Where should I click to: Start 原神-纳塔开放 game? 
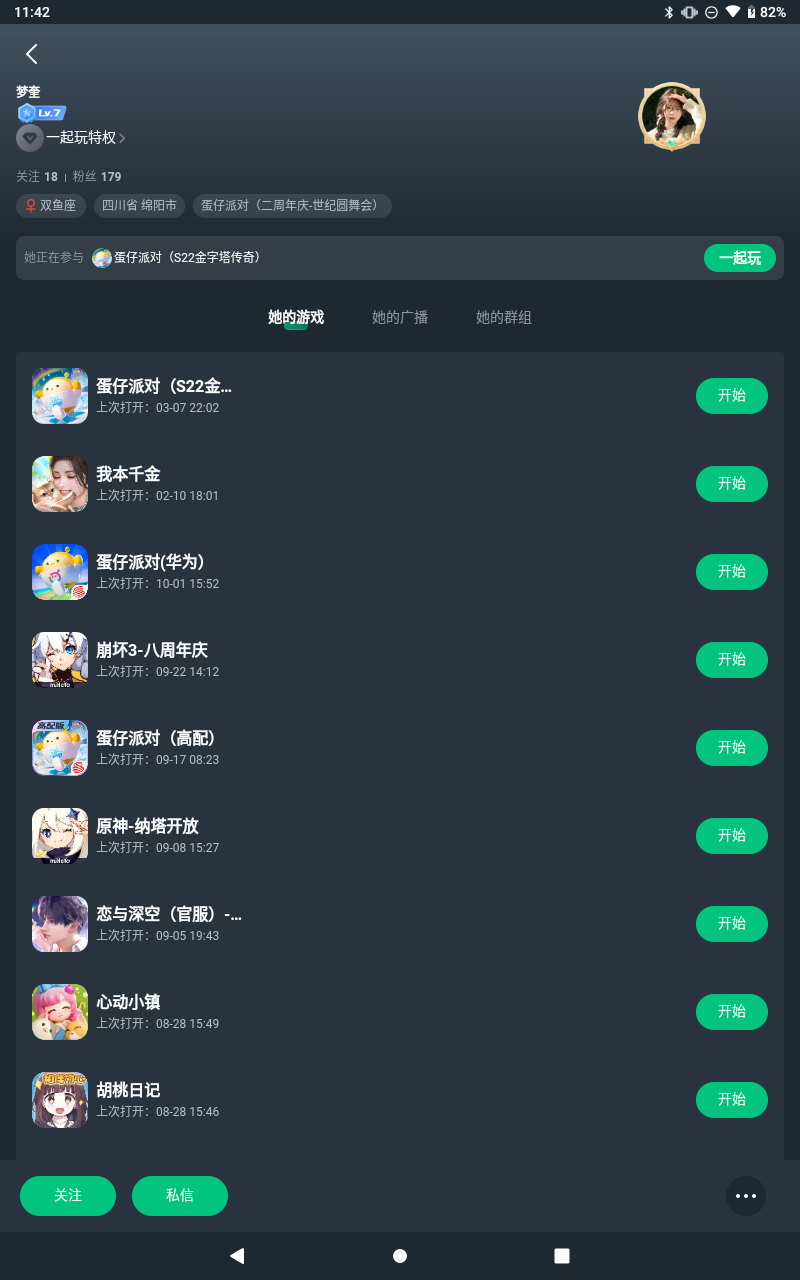731,836
